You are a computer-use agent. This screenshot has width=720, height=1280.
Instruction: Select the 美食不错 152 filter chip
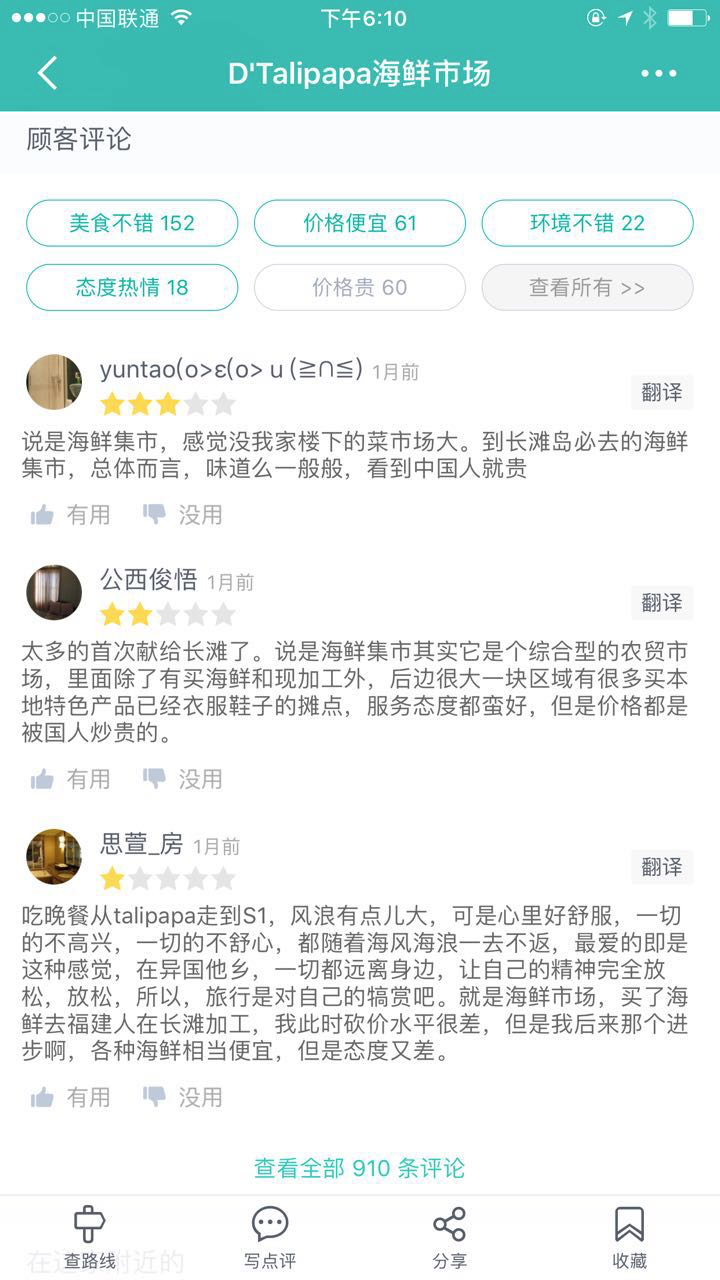(x=132, y=223)
